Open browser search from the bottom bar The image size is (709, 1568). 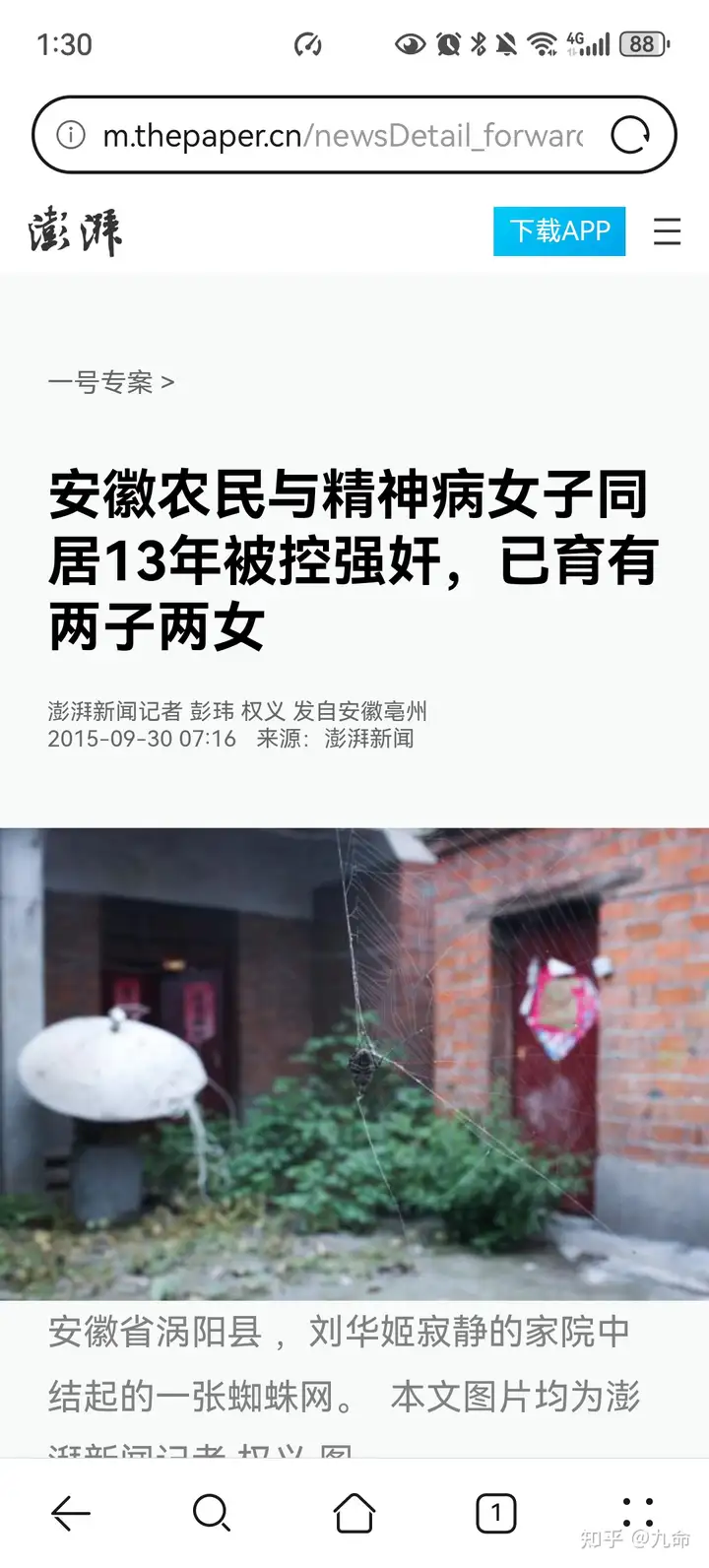tap(212, 1513)
